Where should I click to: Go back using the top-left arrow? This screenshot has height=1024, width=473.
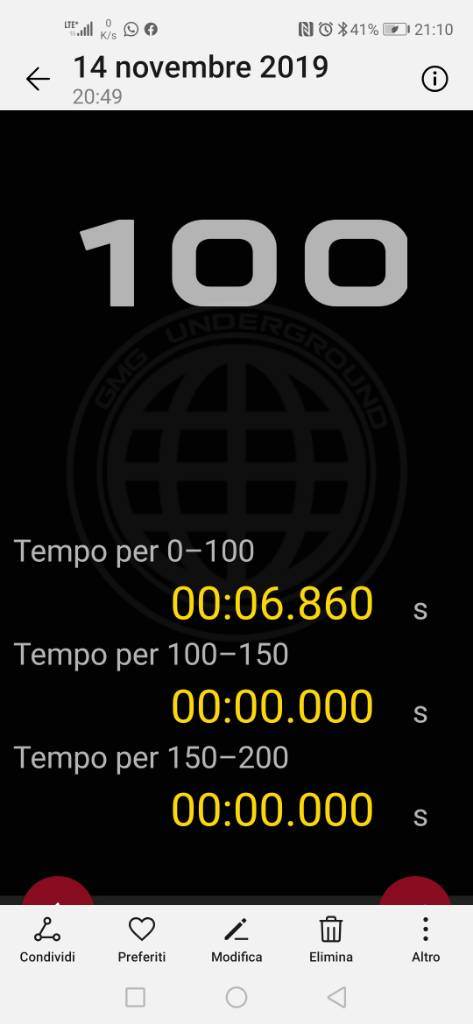pyautogui.click(x=38, y=80)
